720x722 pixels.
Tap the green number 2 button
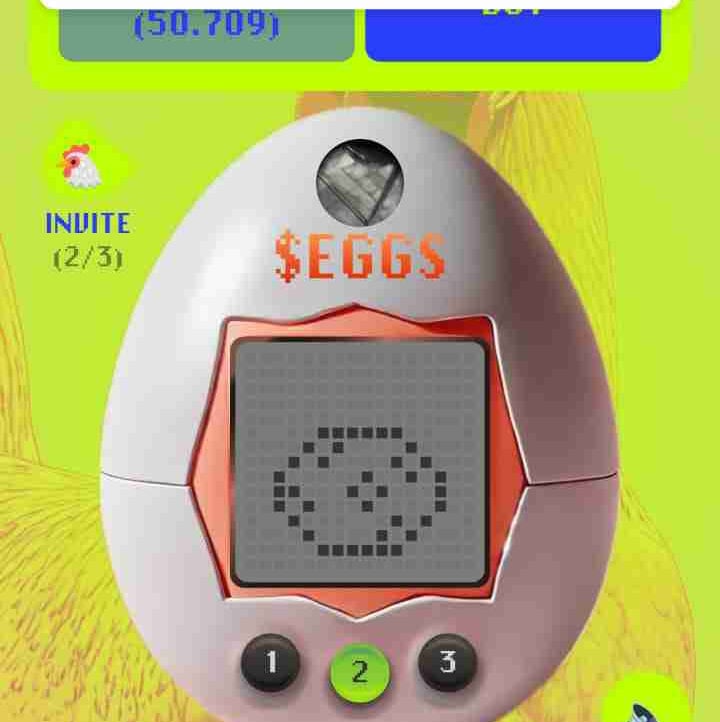[358, 672]
